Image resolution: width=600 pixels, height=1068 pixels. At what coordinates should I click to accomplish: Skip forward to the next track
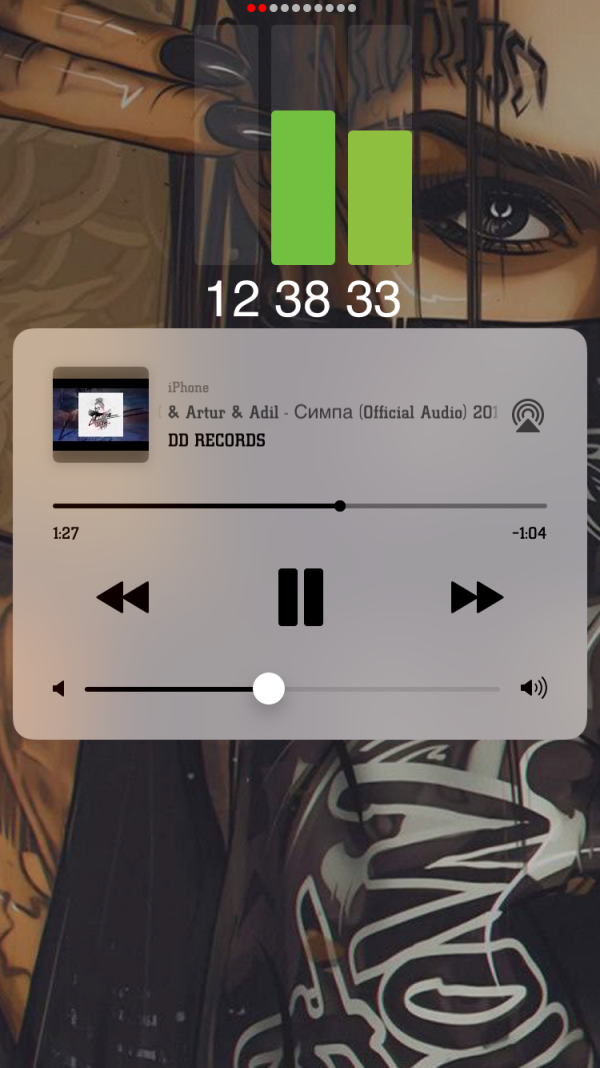click(477, 597)
